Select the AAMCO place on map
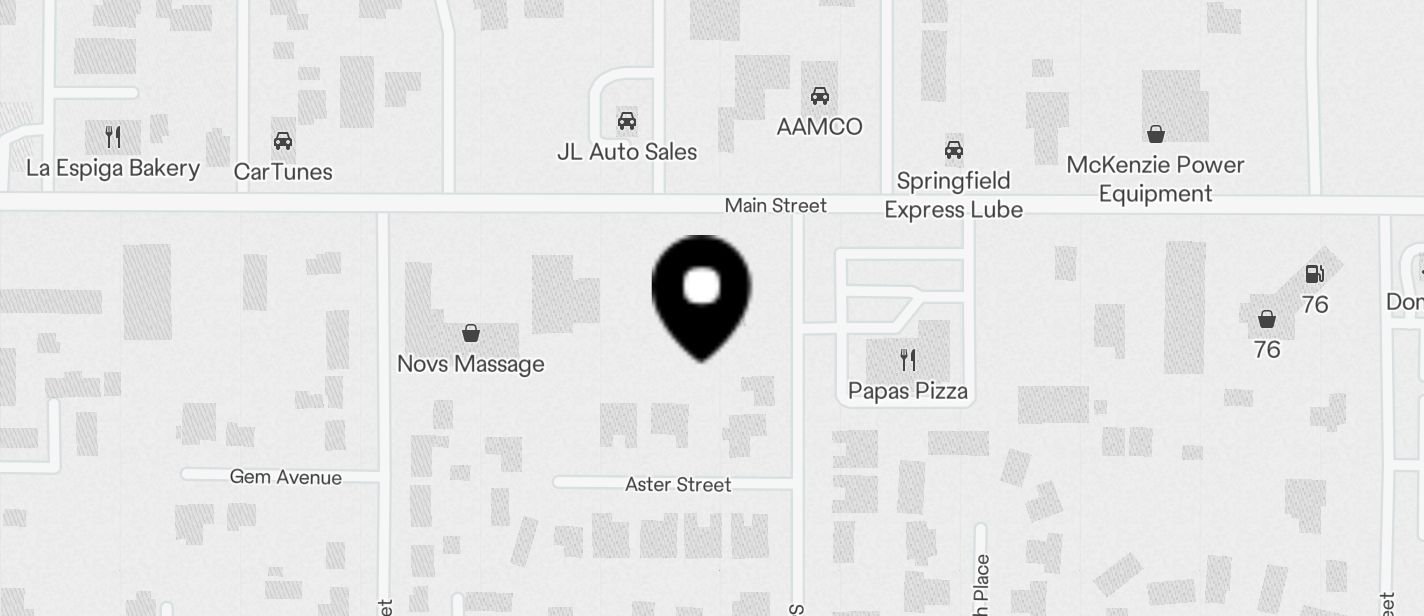 tap(819, 97)
